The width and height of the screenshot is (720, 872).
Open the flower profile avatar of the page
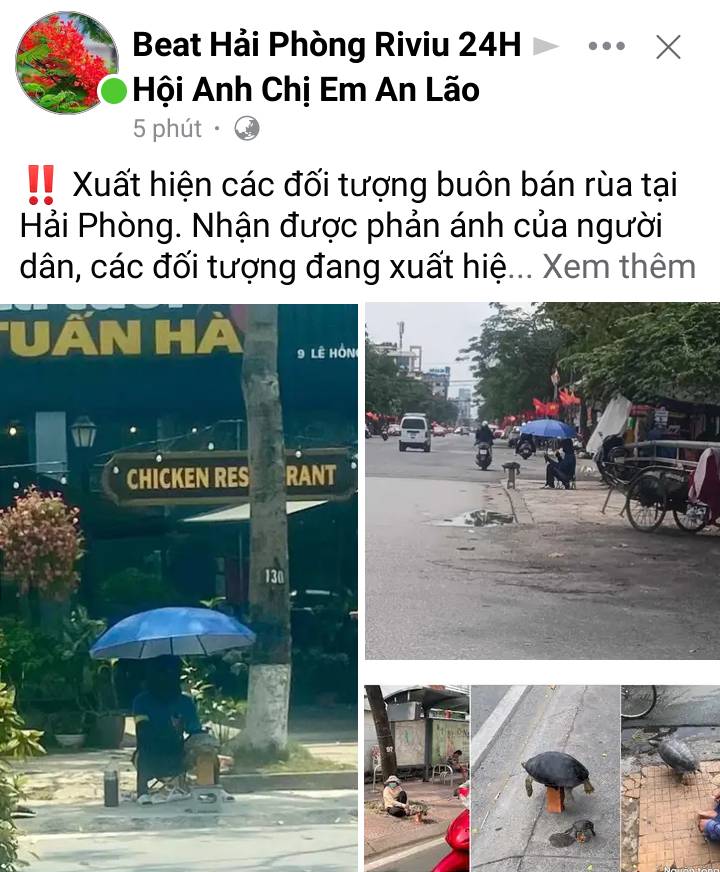(x=66, y=61)
